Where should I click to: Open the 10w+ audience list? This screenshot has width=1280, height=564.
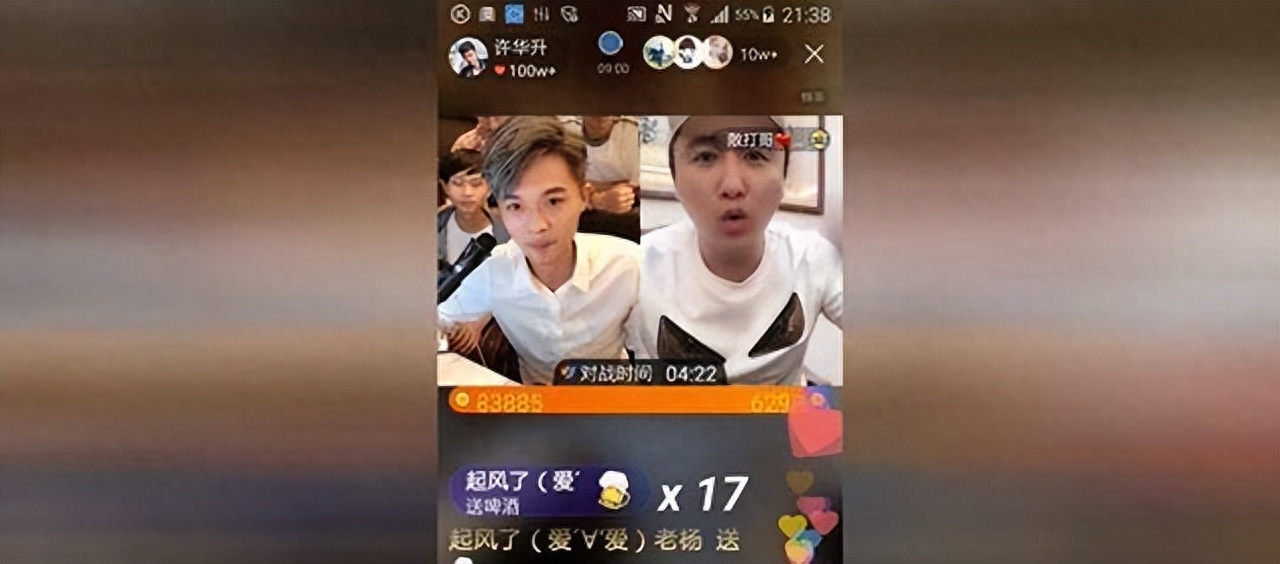click(758, 54)
